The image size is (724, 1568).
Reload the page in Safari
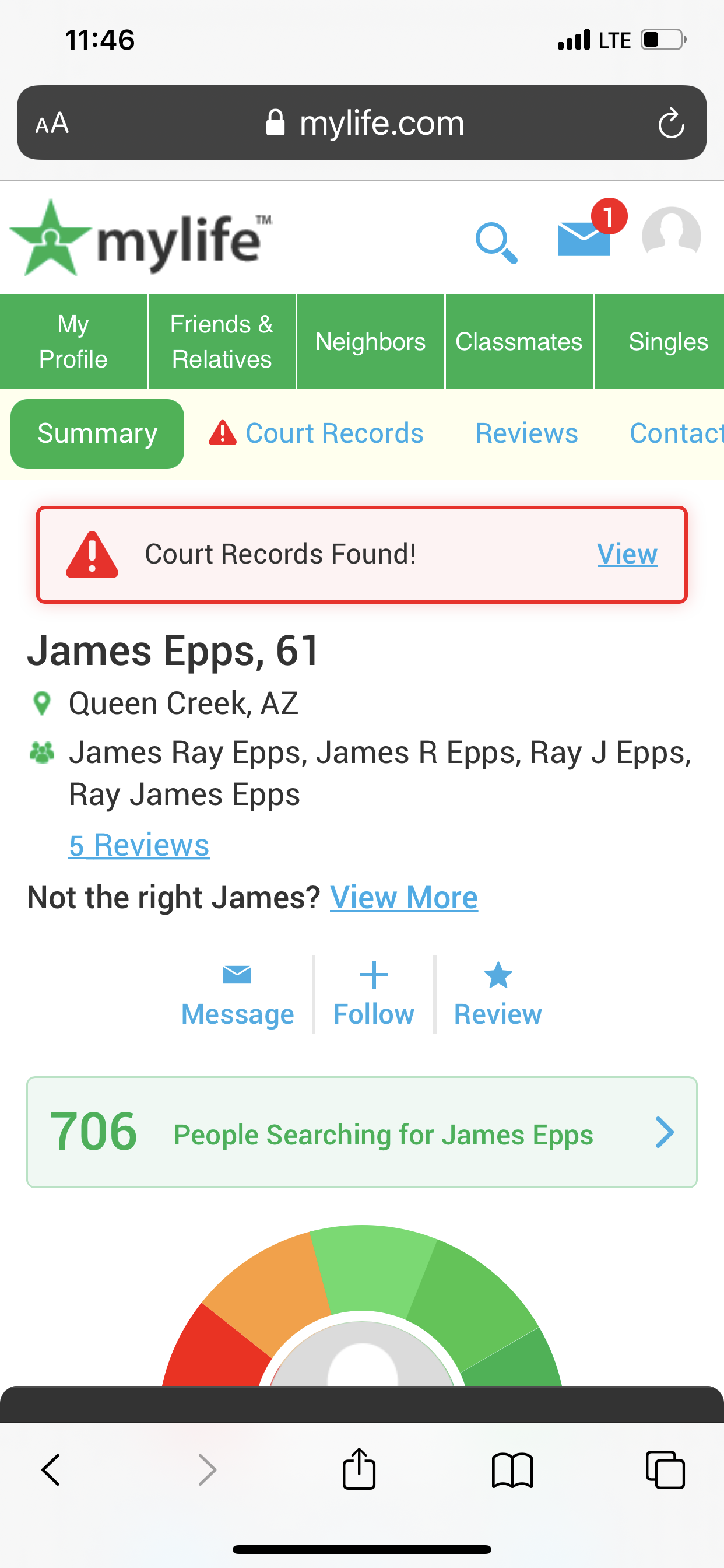coord(671,123)
